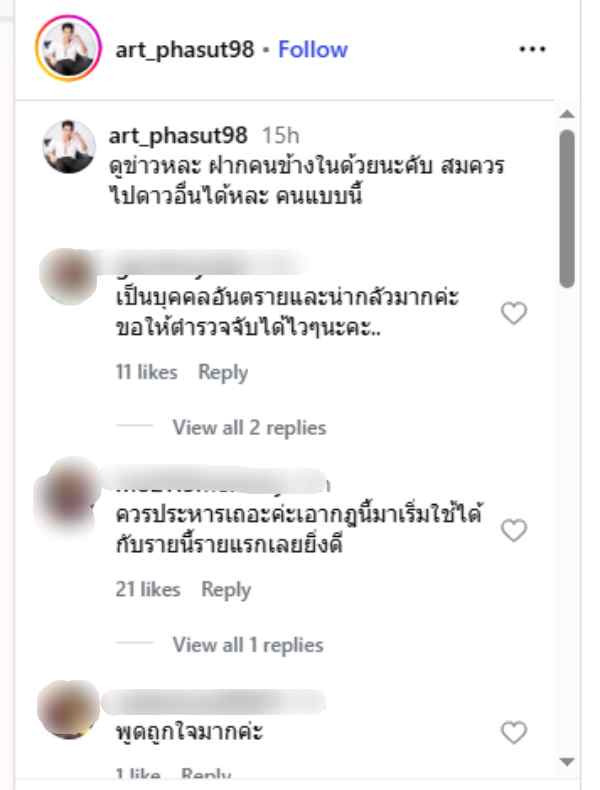
Task: Open art_phasut98 username in the caption
Action: [x=180, y=134]
